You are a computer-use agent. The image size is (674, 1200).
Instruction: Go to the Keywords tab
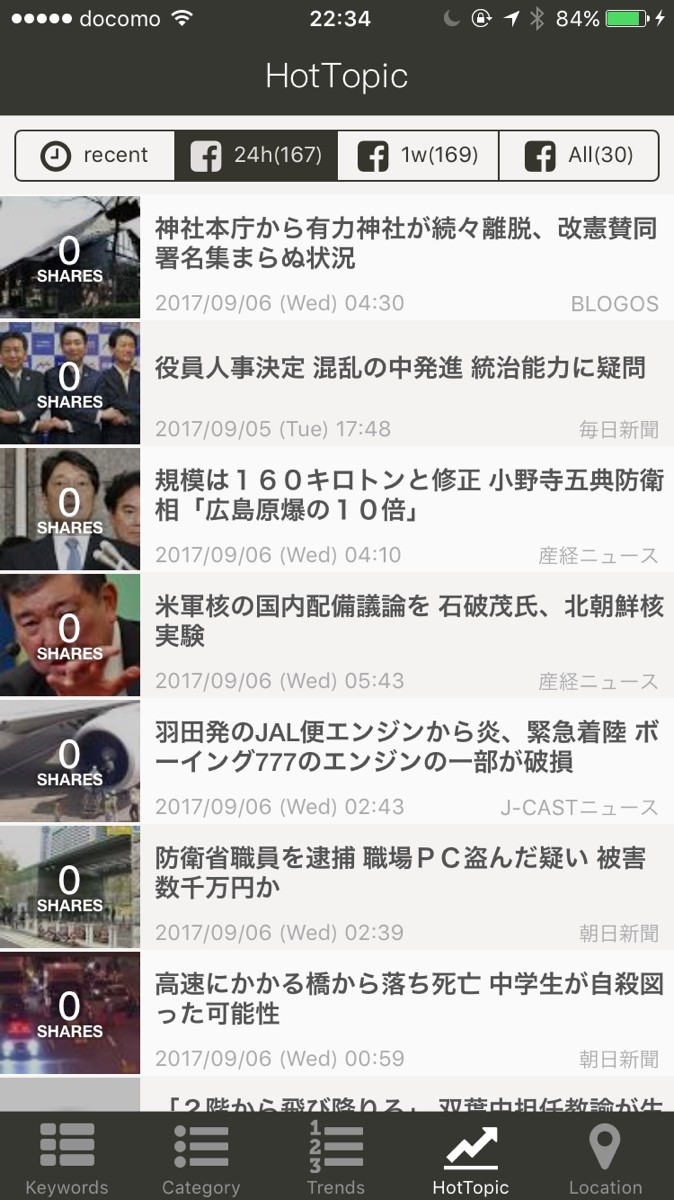click(x=67, y=1157)
